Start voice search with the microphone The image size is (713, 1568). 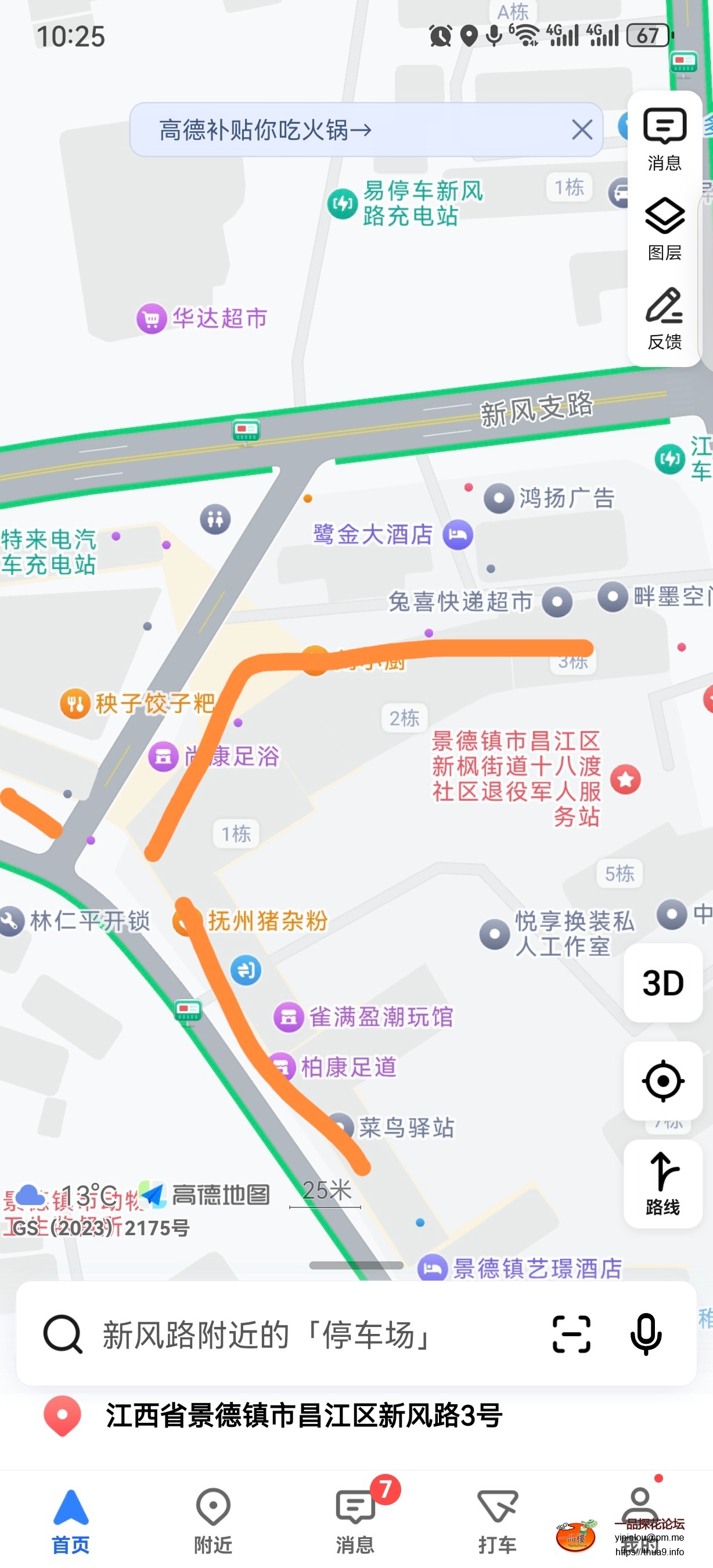(x=646, y=1335)
